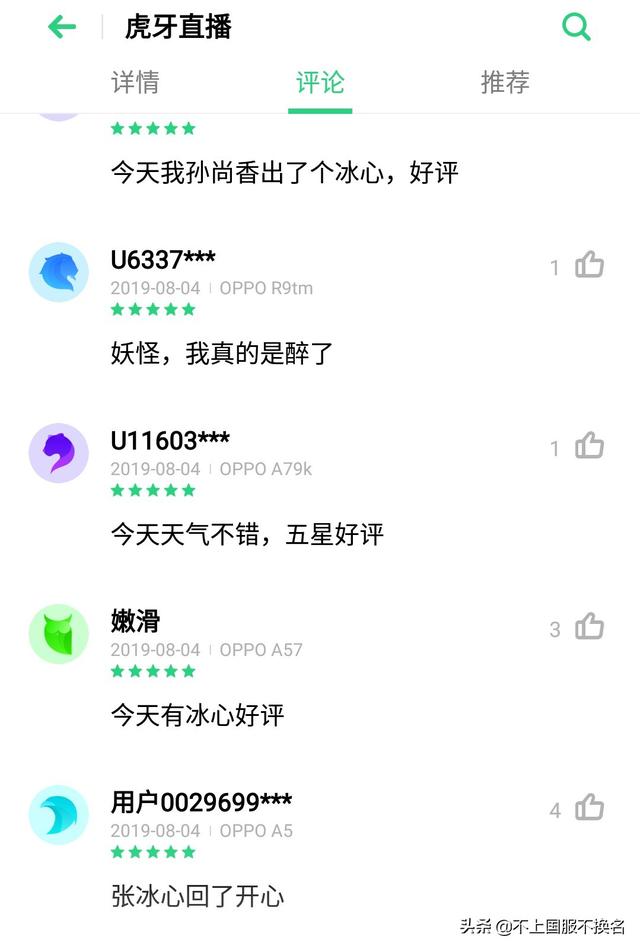
Task: Like the review by U6337***
Action: [x=590, y=266]
